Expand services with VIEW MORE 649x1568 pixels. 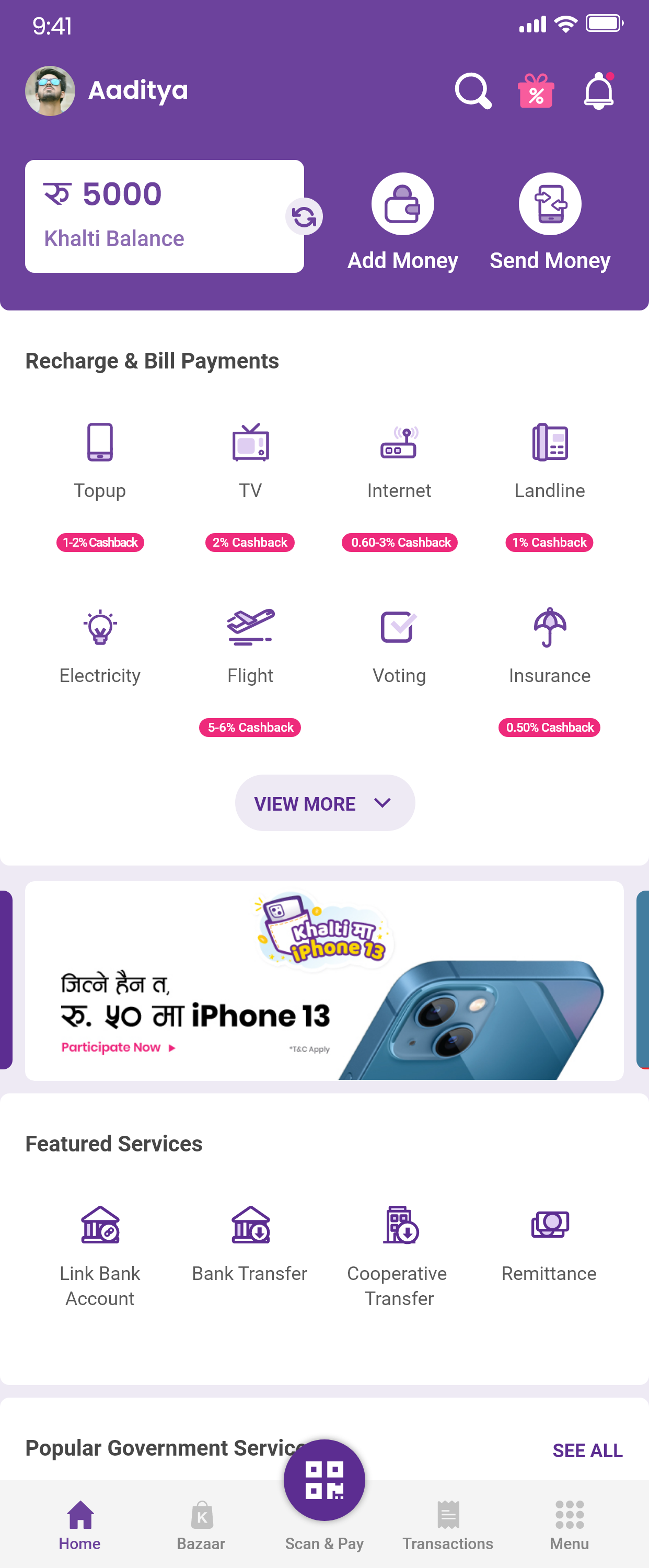point(324,803)
